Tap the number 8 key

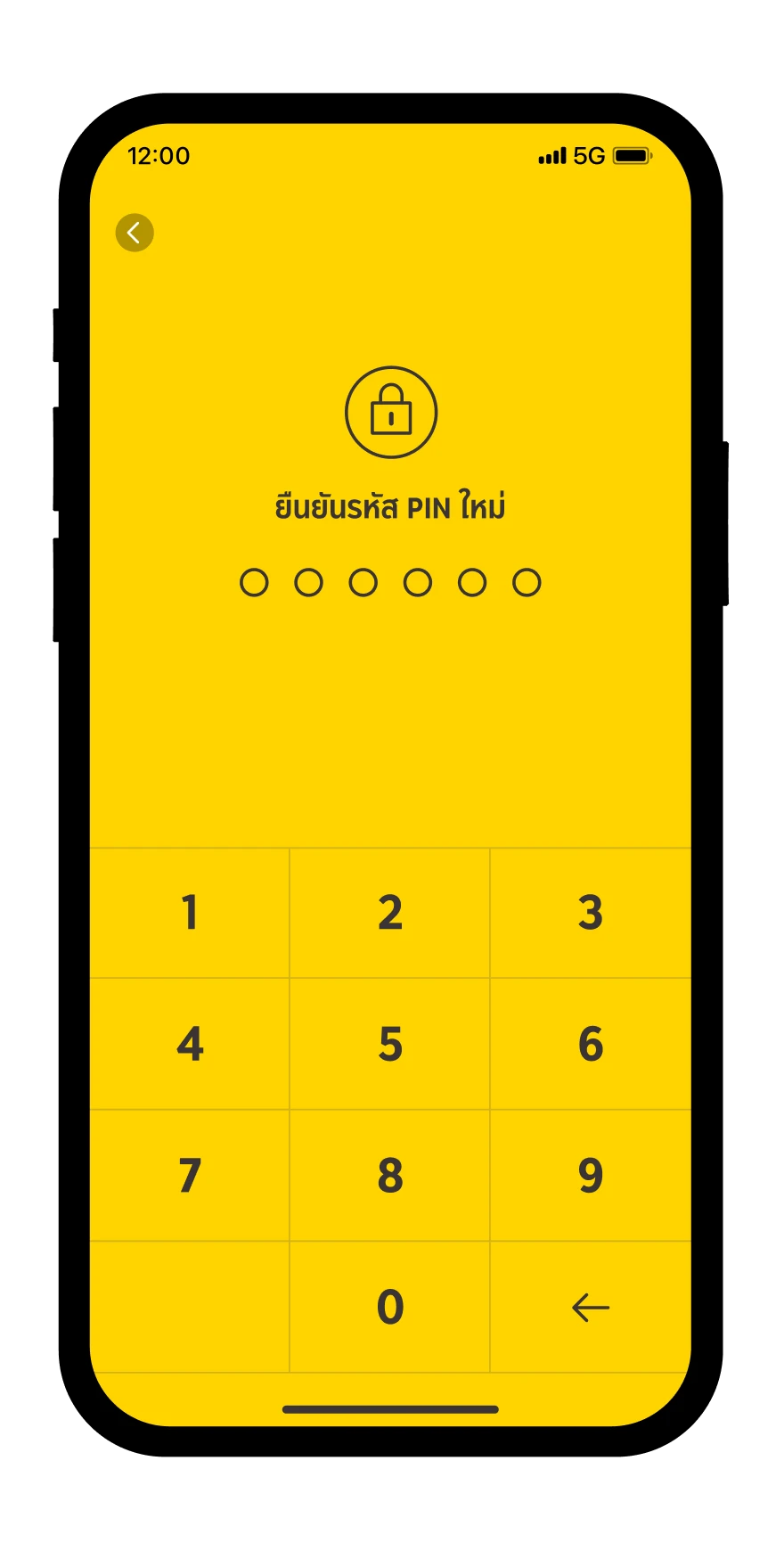coord(390,1175)
